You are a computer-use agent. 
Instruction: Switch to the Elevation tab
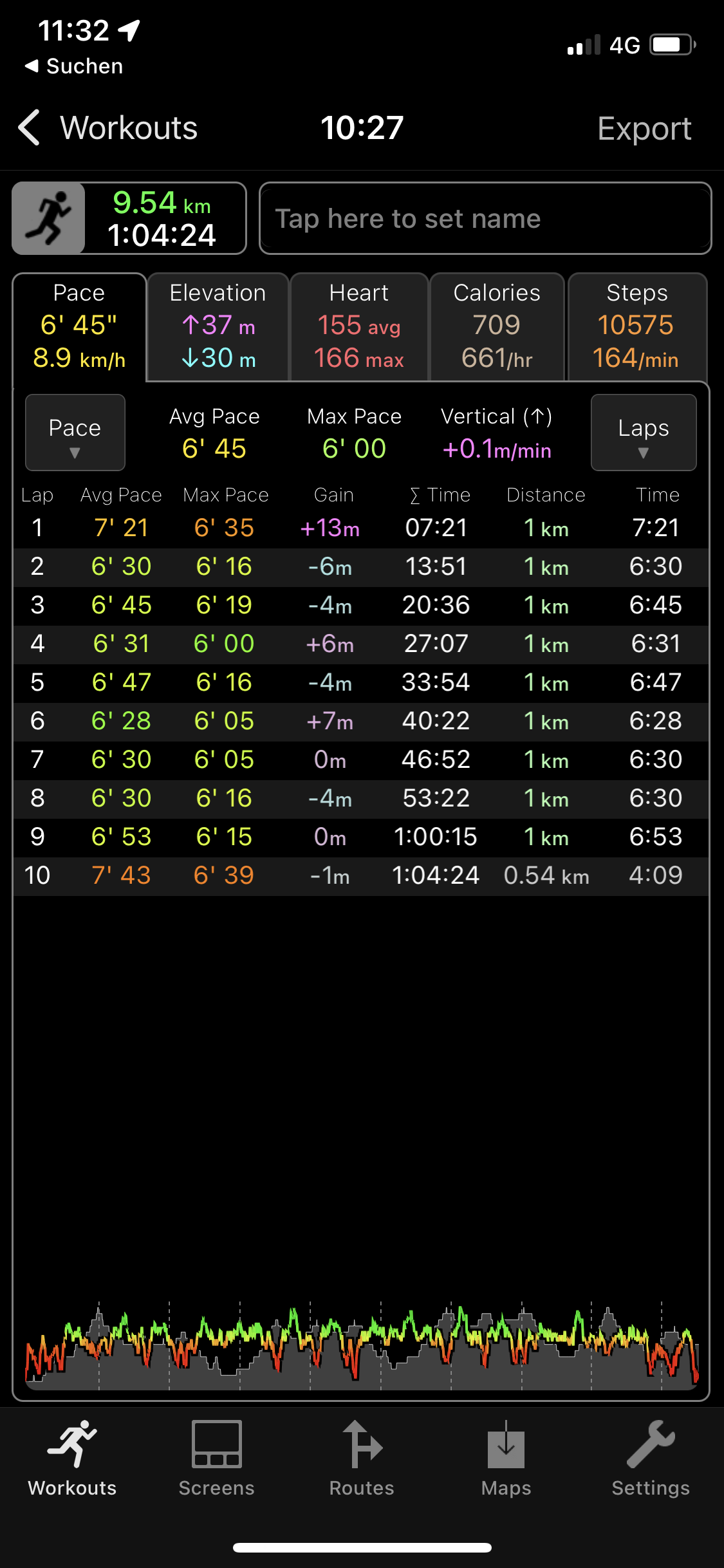point(218,326)
